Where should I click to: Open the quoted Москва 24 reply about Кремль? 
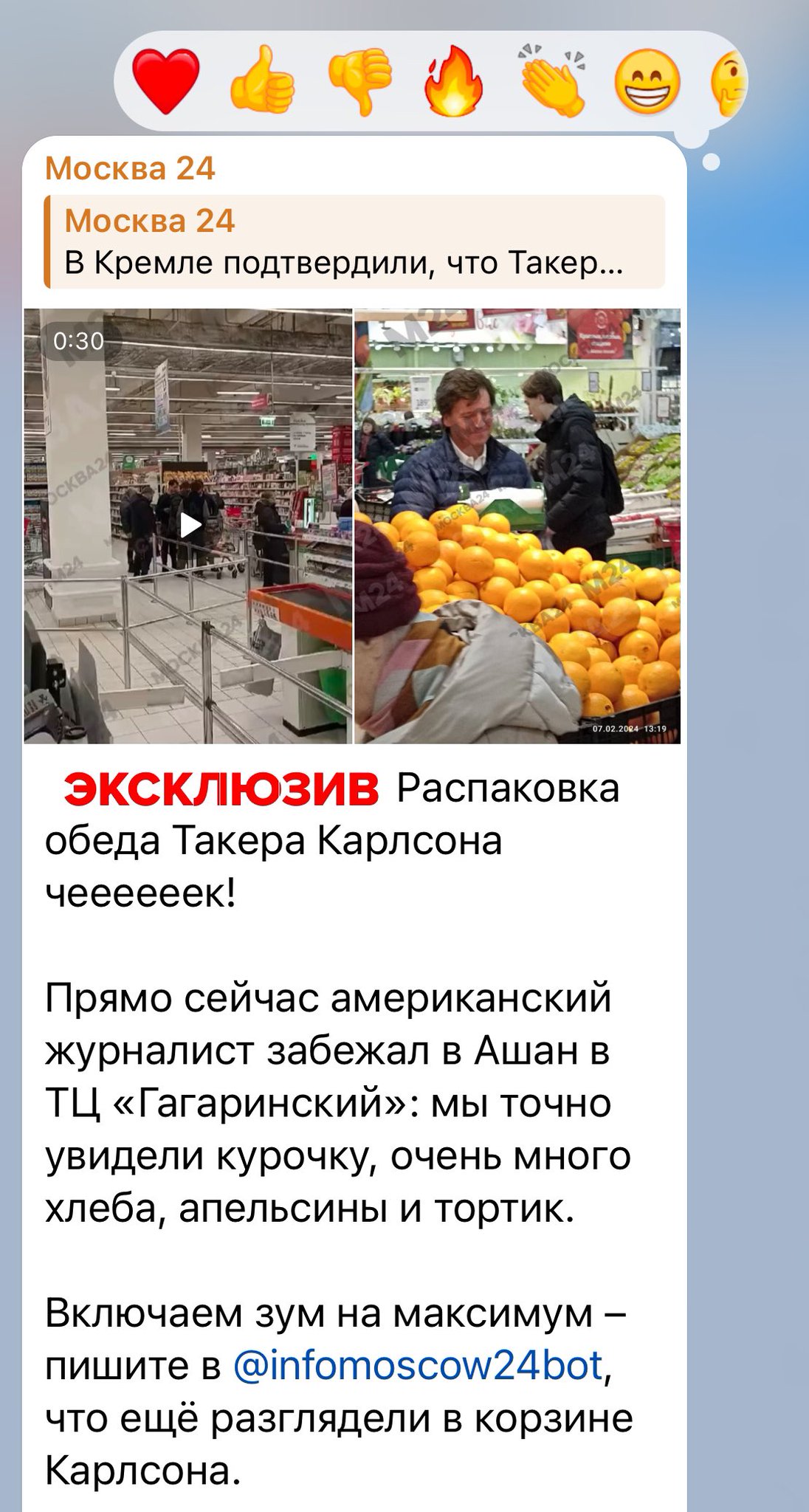(x=354, y=241)
